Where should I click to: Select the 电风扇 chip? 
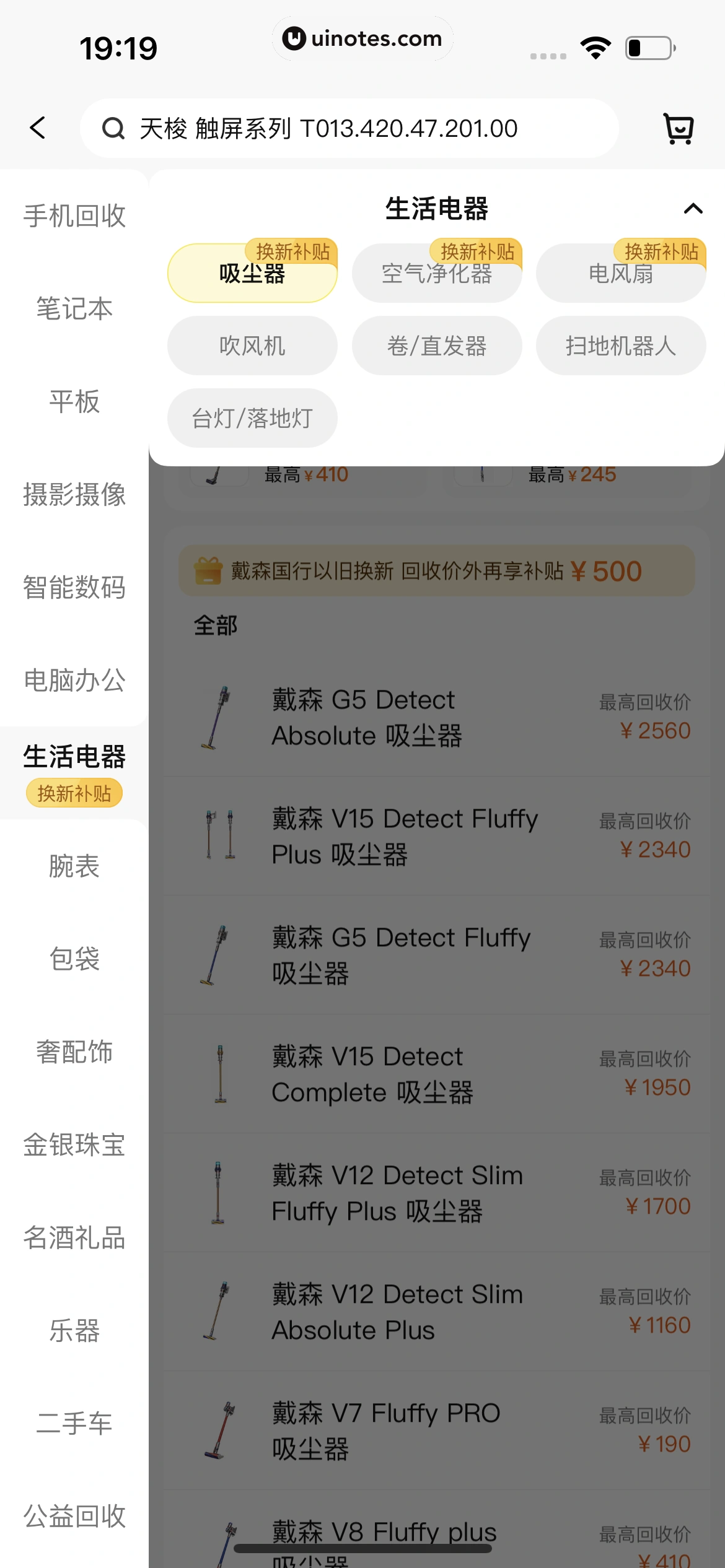click(620, 273)
